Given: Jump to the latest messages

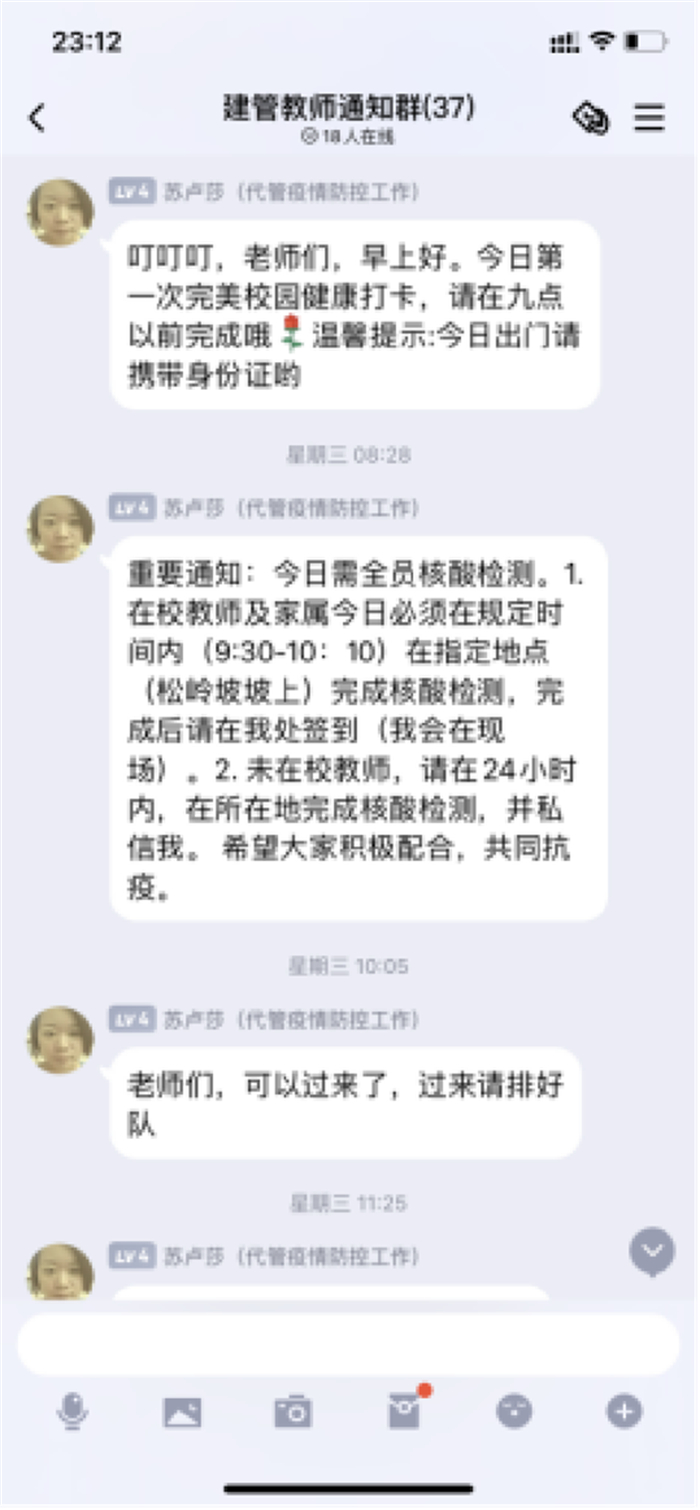Looking at the screenshot, I should (x=652, y=1251).
